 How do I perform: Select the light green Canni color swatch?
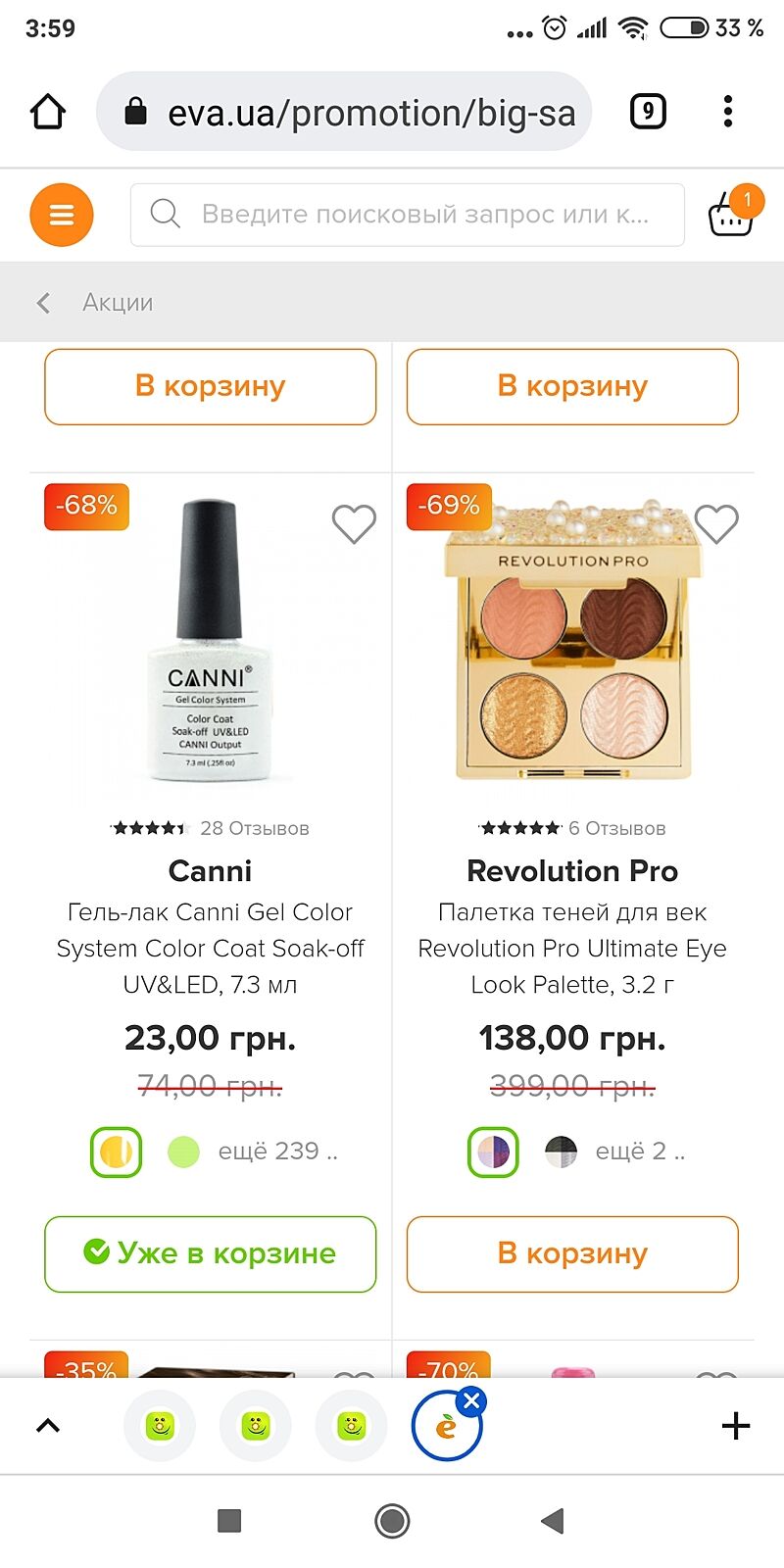(x=183, y=1151)
